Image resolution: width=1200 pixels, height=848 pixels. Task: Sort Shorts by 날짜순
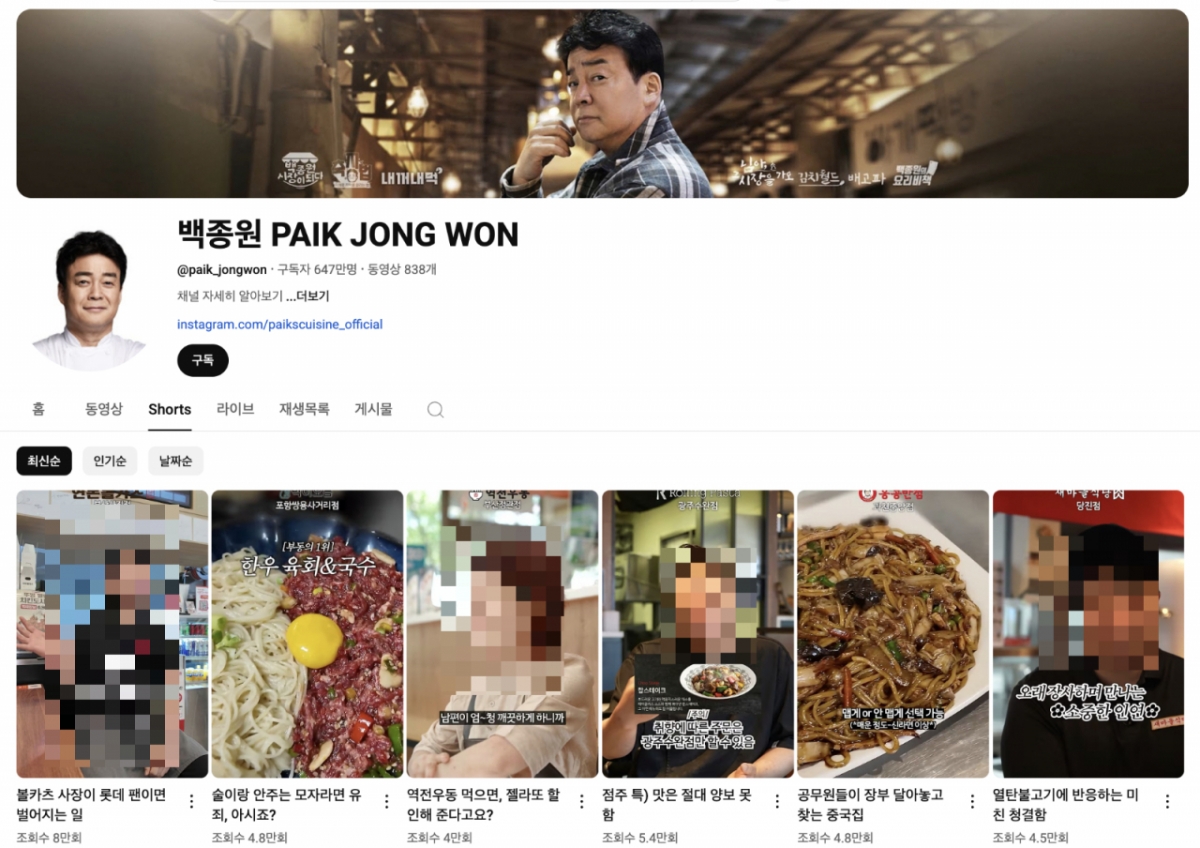pyautogui.click(x=176, y=461)
